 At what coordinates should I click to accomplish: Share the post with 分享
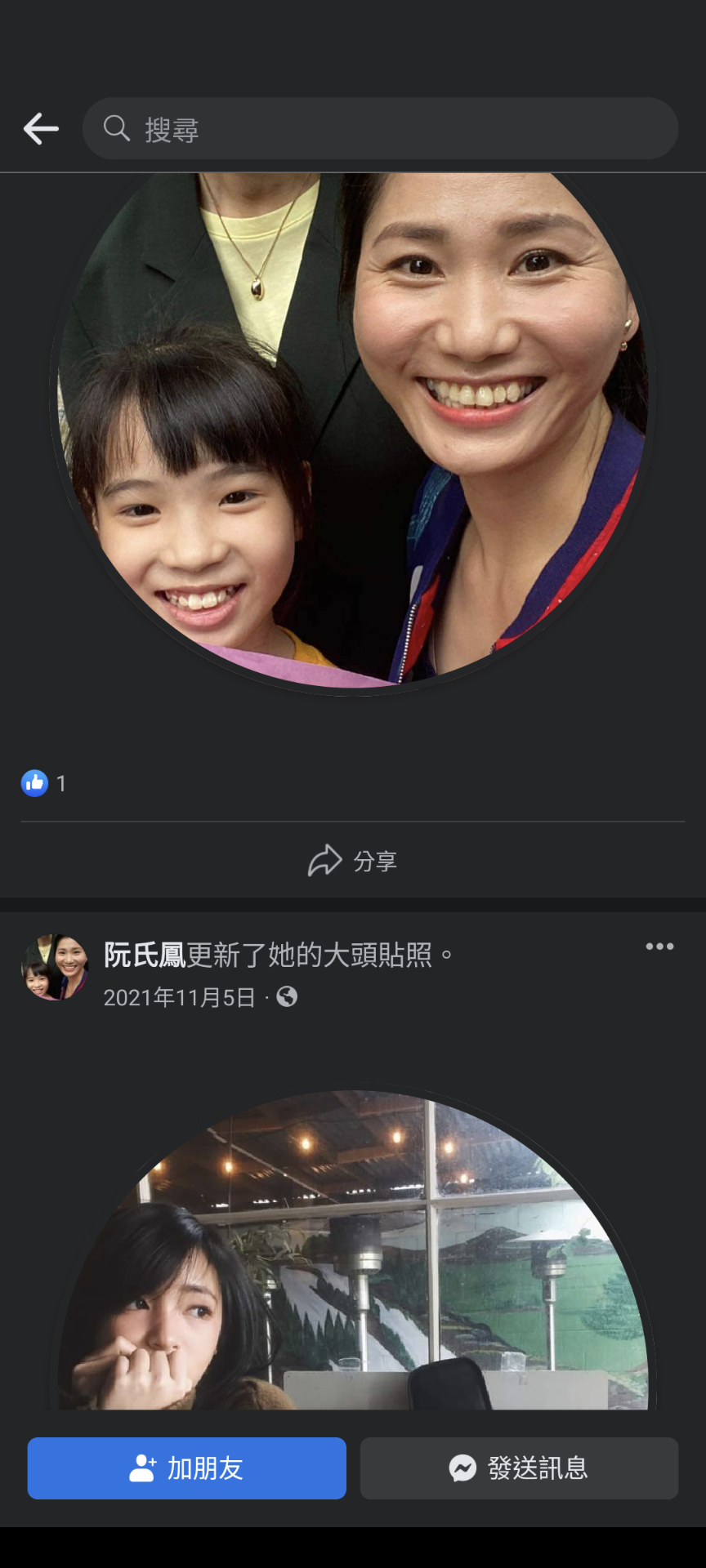pos(352,861)
